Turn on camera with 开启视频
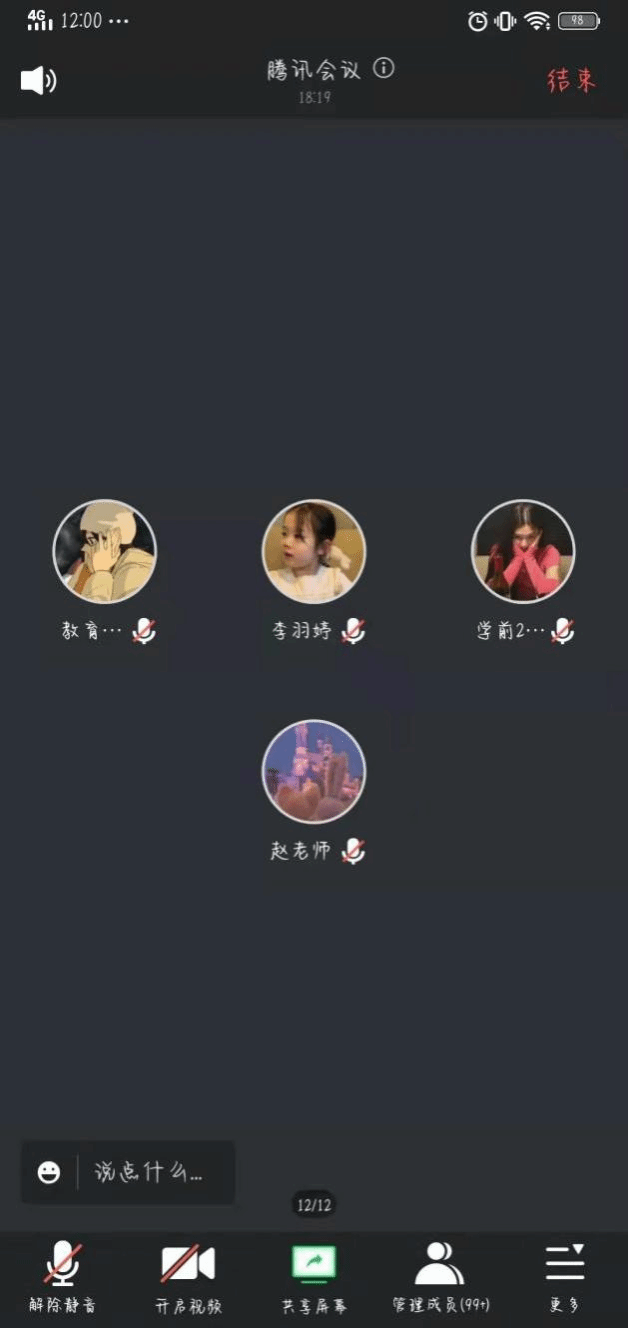 coord(188,1276)
